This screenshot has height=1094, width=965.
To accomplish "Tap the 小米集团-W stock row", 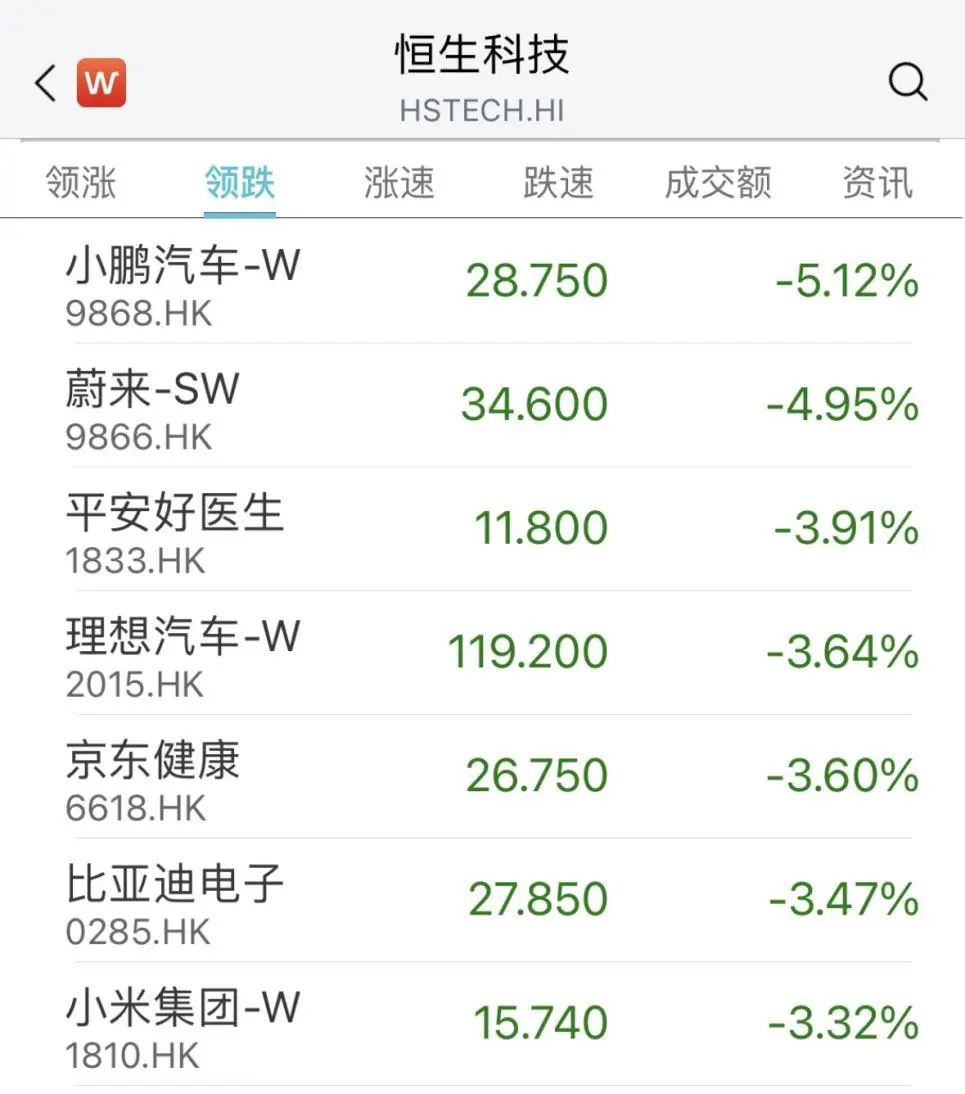I will click(482, 1025).
